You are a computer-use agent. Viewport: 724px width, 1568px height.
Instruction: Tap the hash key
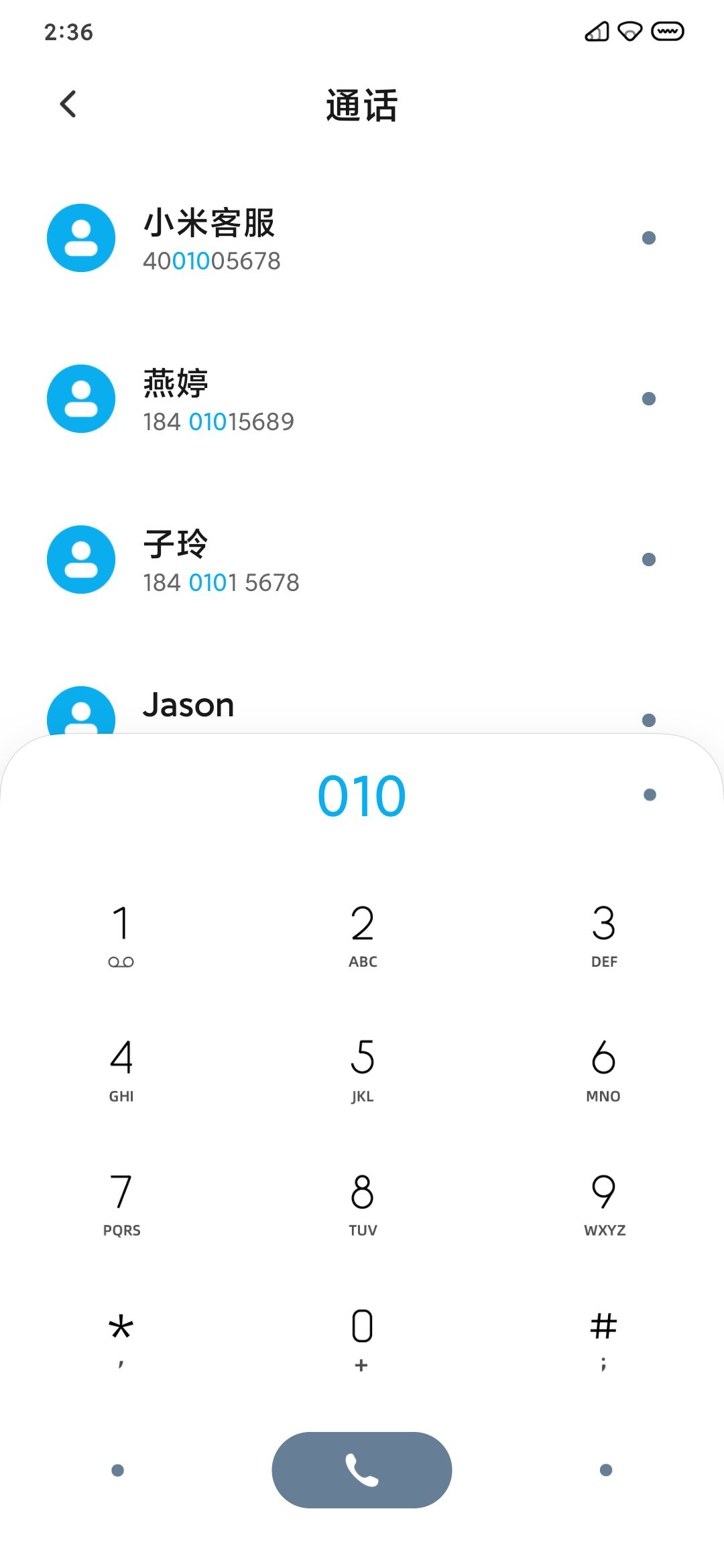603,1338
